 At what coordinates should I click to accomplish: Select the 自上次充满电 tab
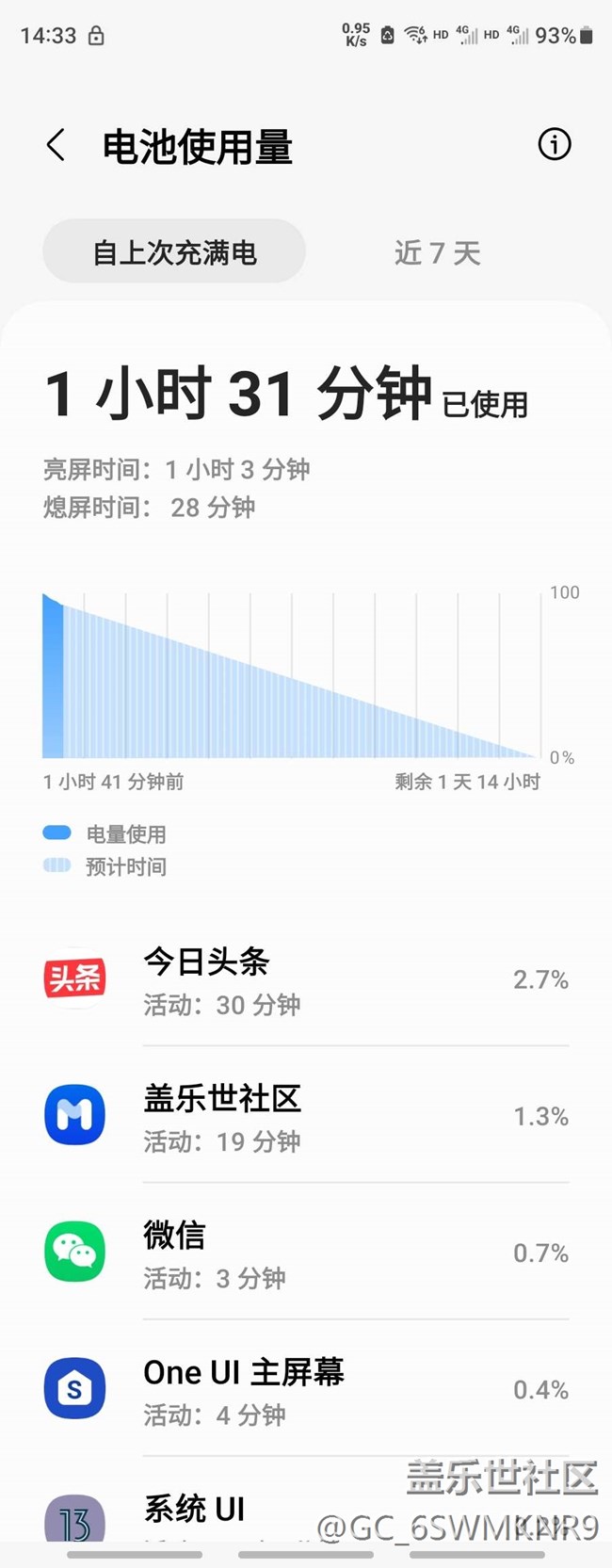(x=174, y=251)
